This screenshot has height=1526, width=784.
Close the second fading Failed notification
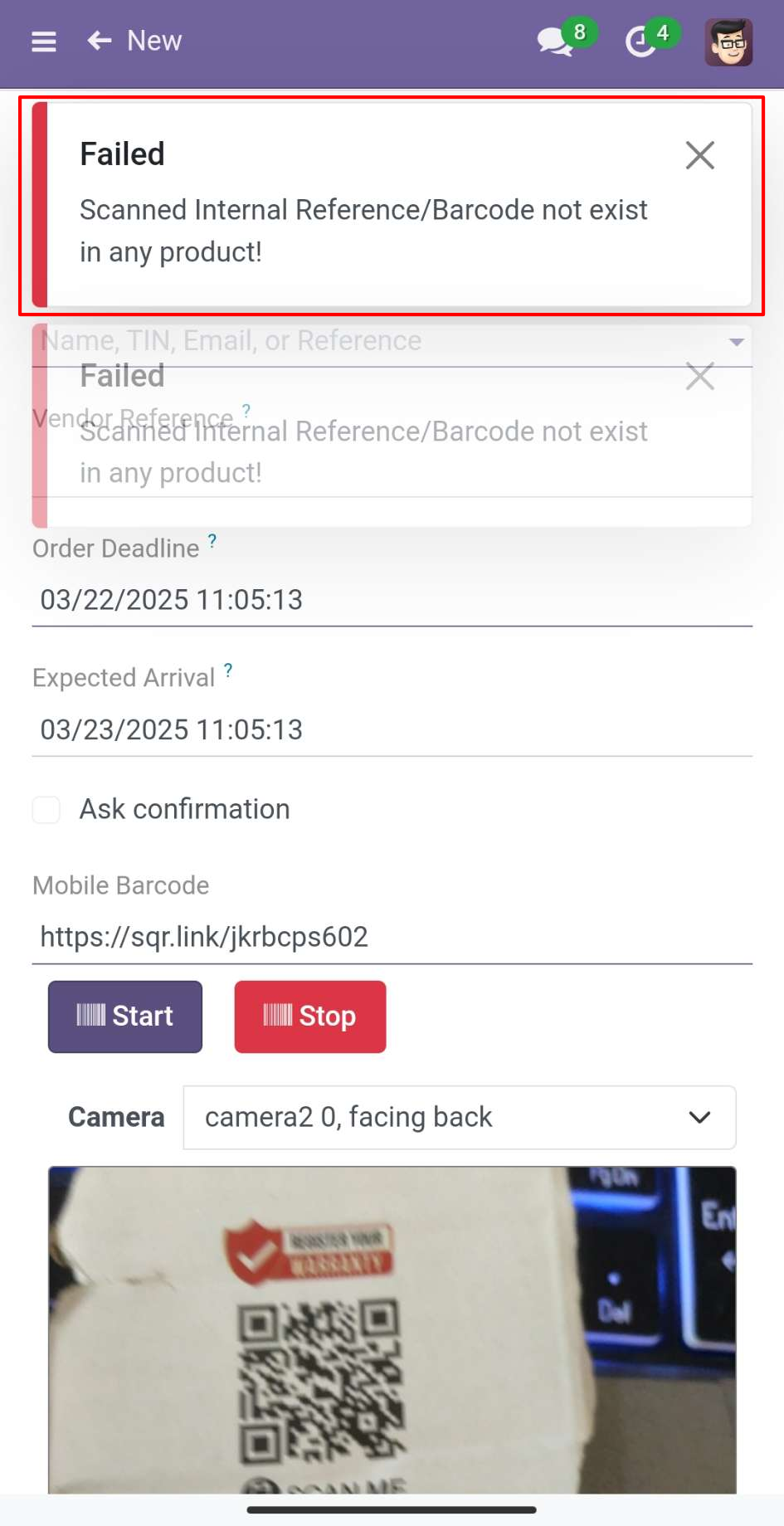tap(700, 377)
